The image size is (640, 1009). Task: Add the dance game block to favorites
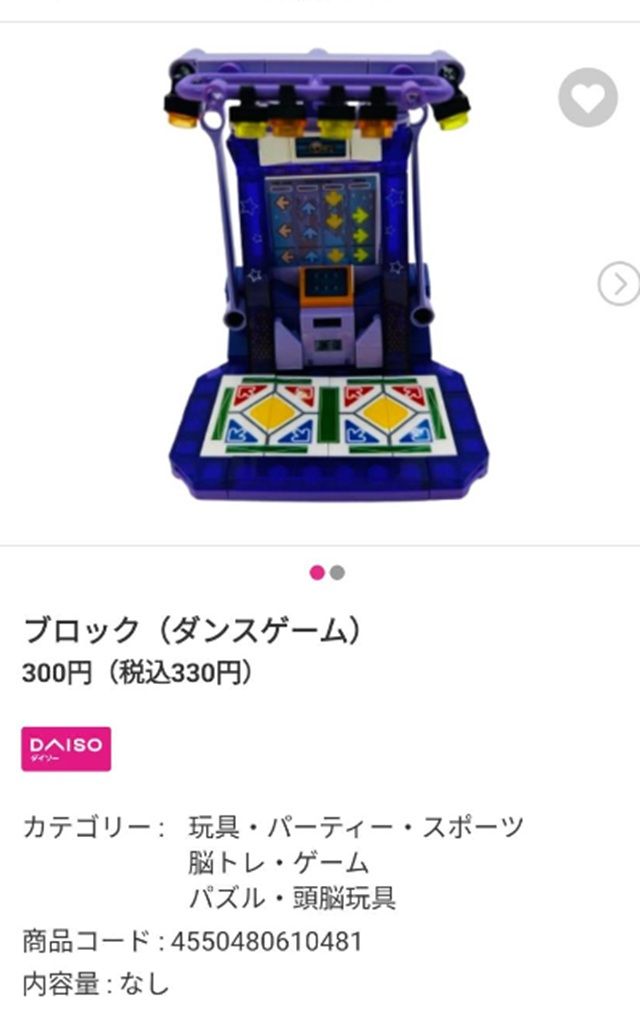tap(587, 98)
